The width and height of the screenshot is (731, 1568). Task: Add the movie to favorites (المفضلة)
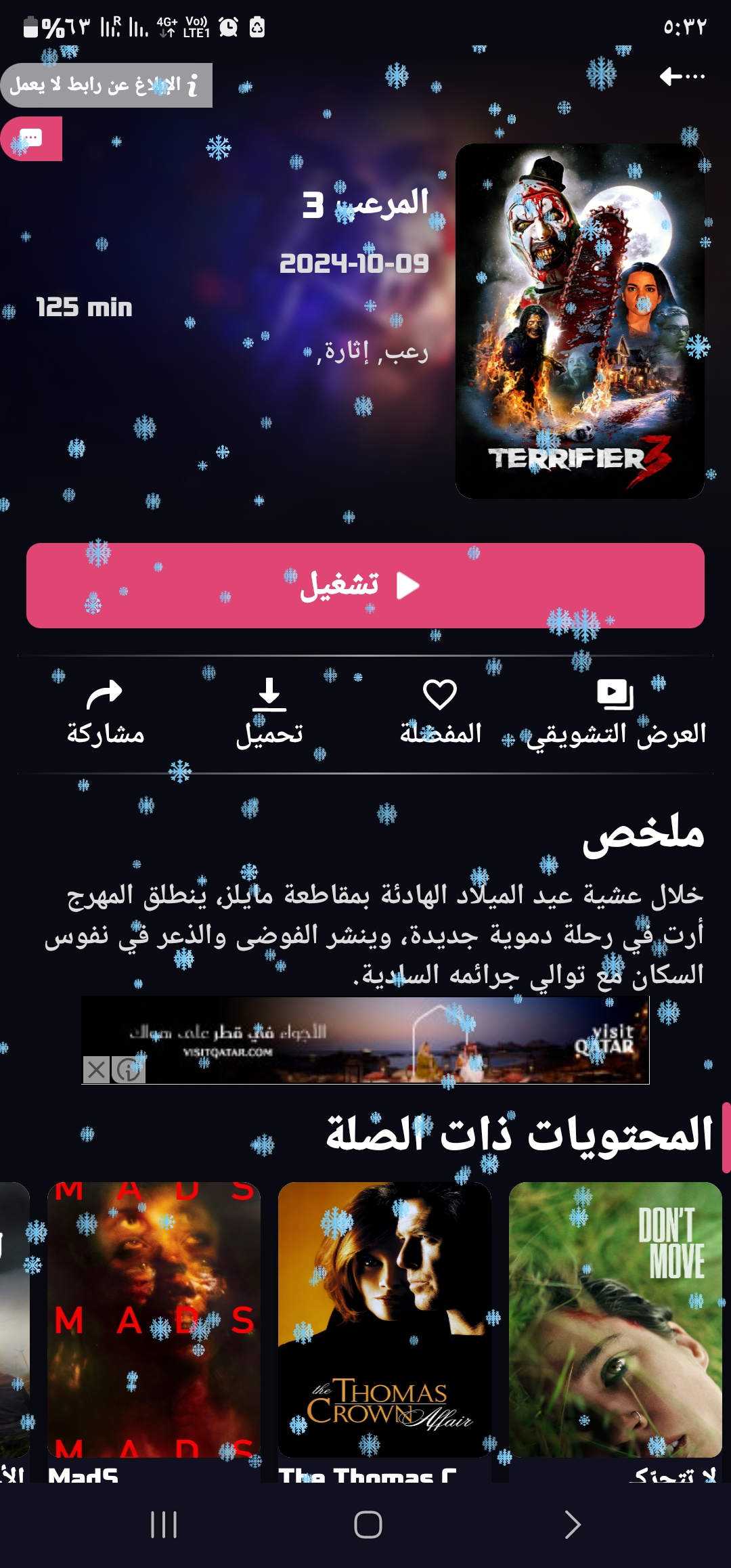click(440, 712)
